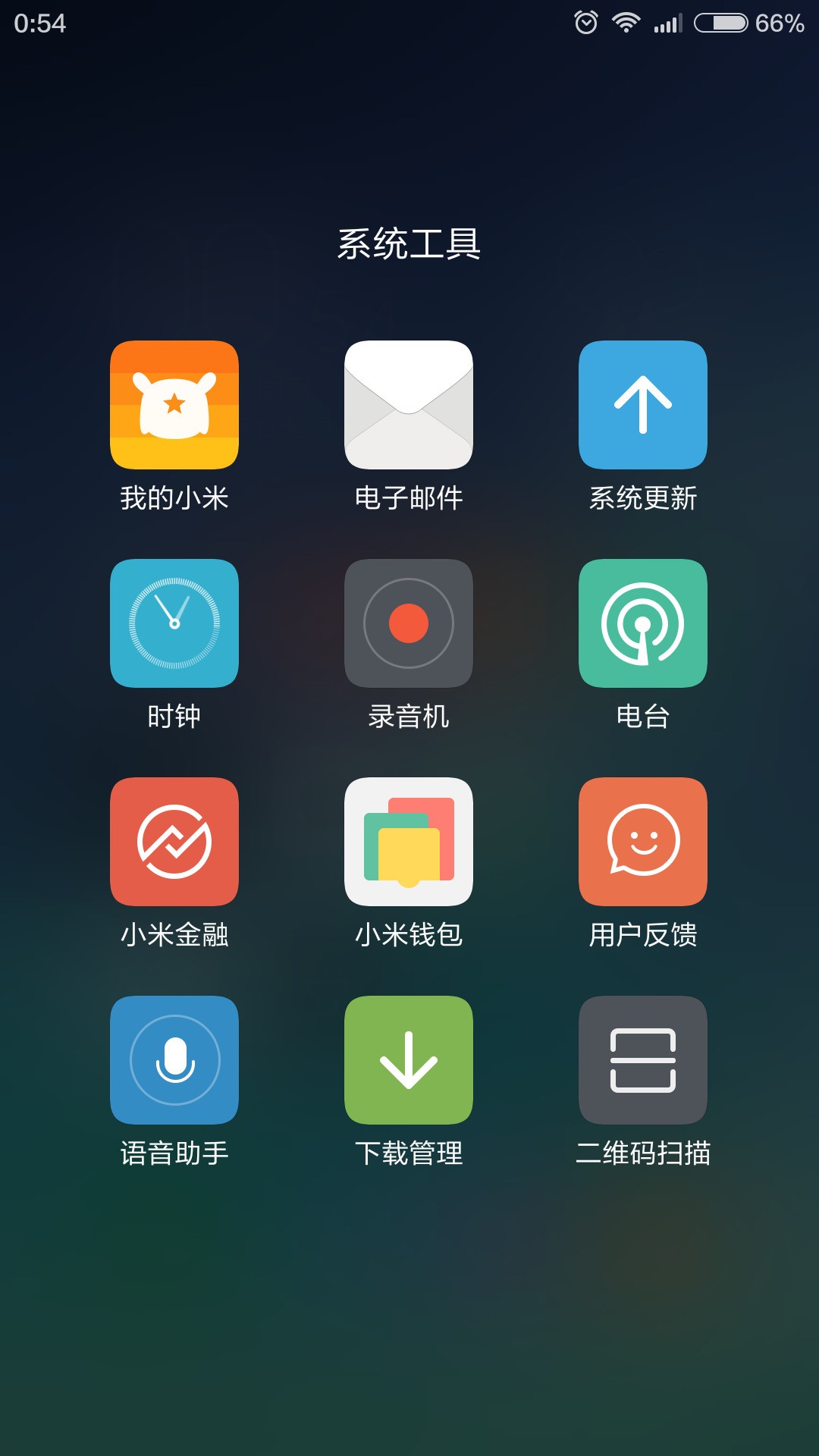The image size is (819, 1456).
Task: Open the 我的小米 app
Action: 174,405
